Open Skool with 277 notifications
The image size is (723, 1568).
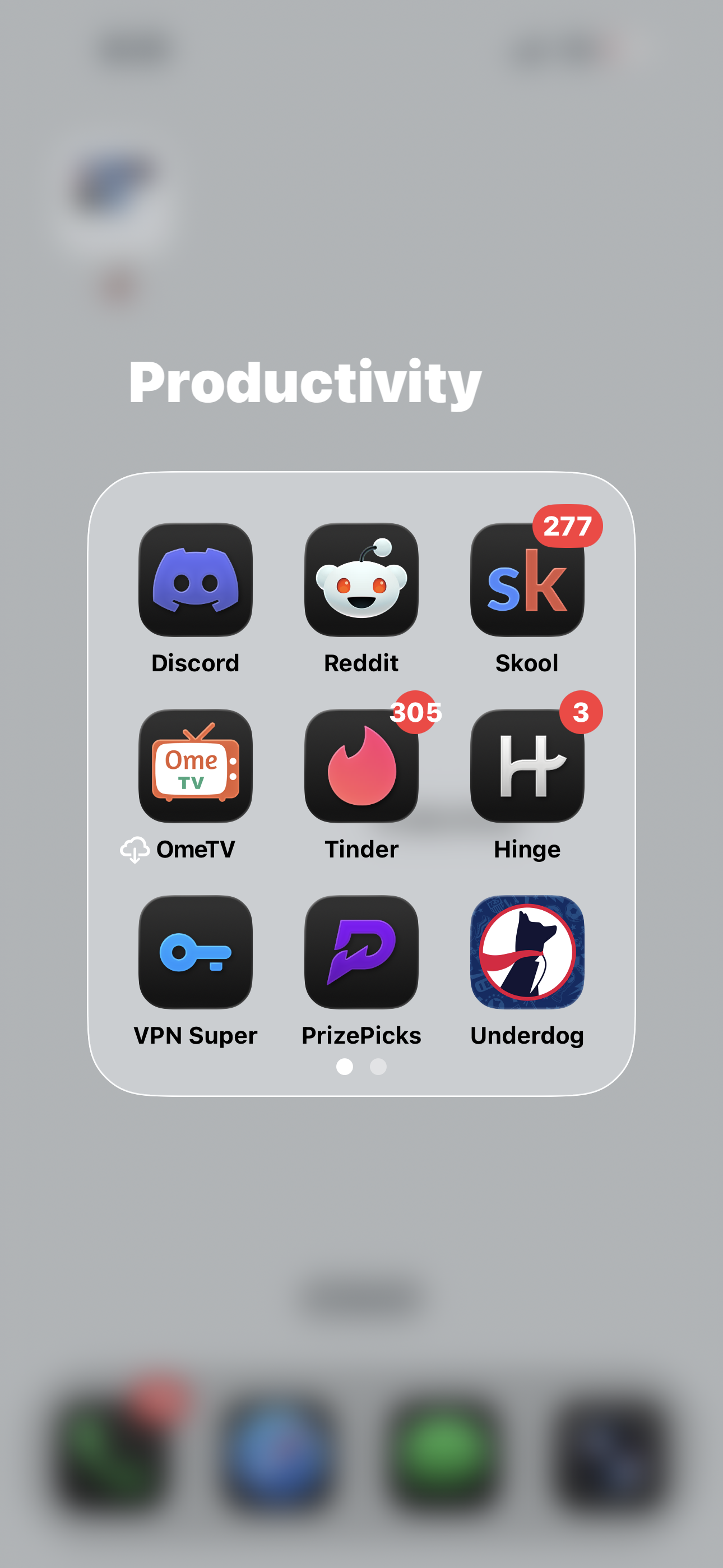tap(527, 579)
